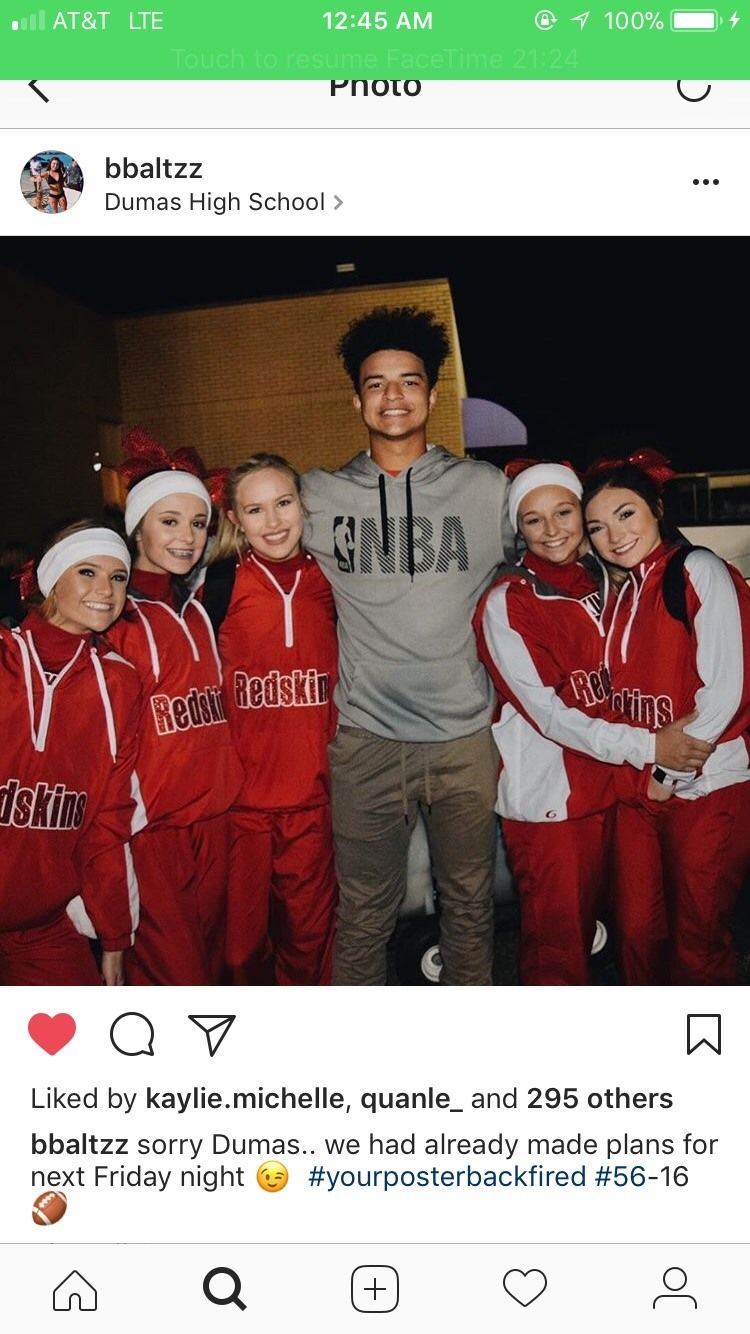Switch to the Search tab
750x1334 pixels.
pyautogui.click(x=225, y=1289)
